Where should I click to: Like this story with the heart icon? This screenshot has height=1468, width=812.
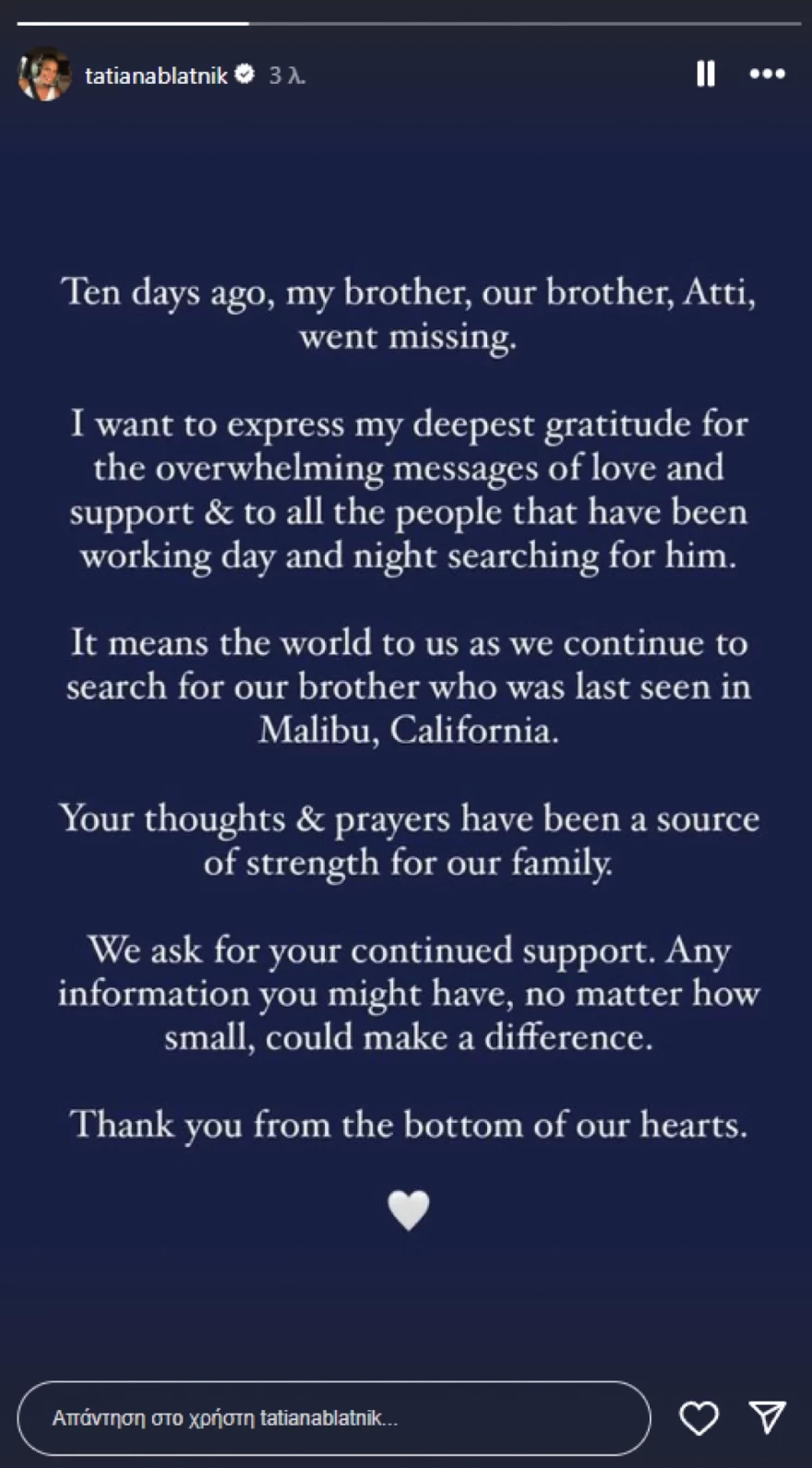(699, 1418)
